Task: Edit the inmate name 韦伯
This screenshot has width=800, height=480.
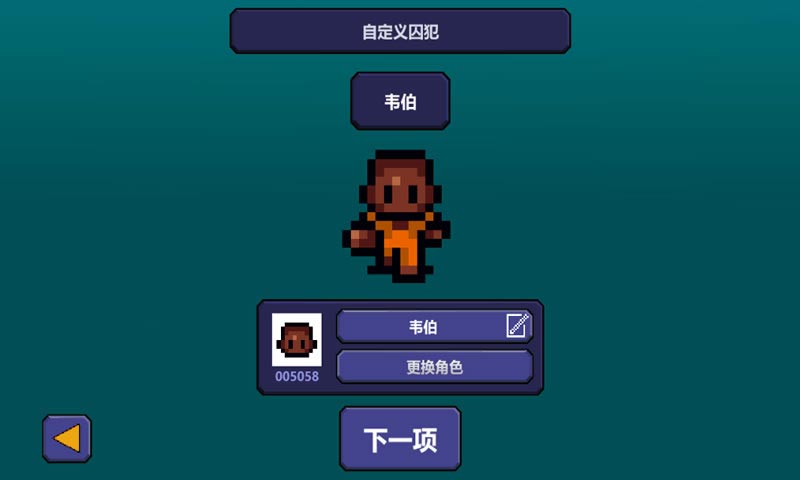Action: point(516,326)
